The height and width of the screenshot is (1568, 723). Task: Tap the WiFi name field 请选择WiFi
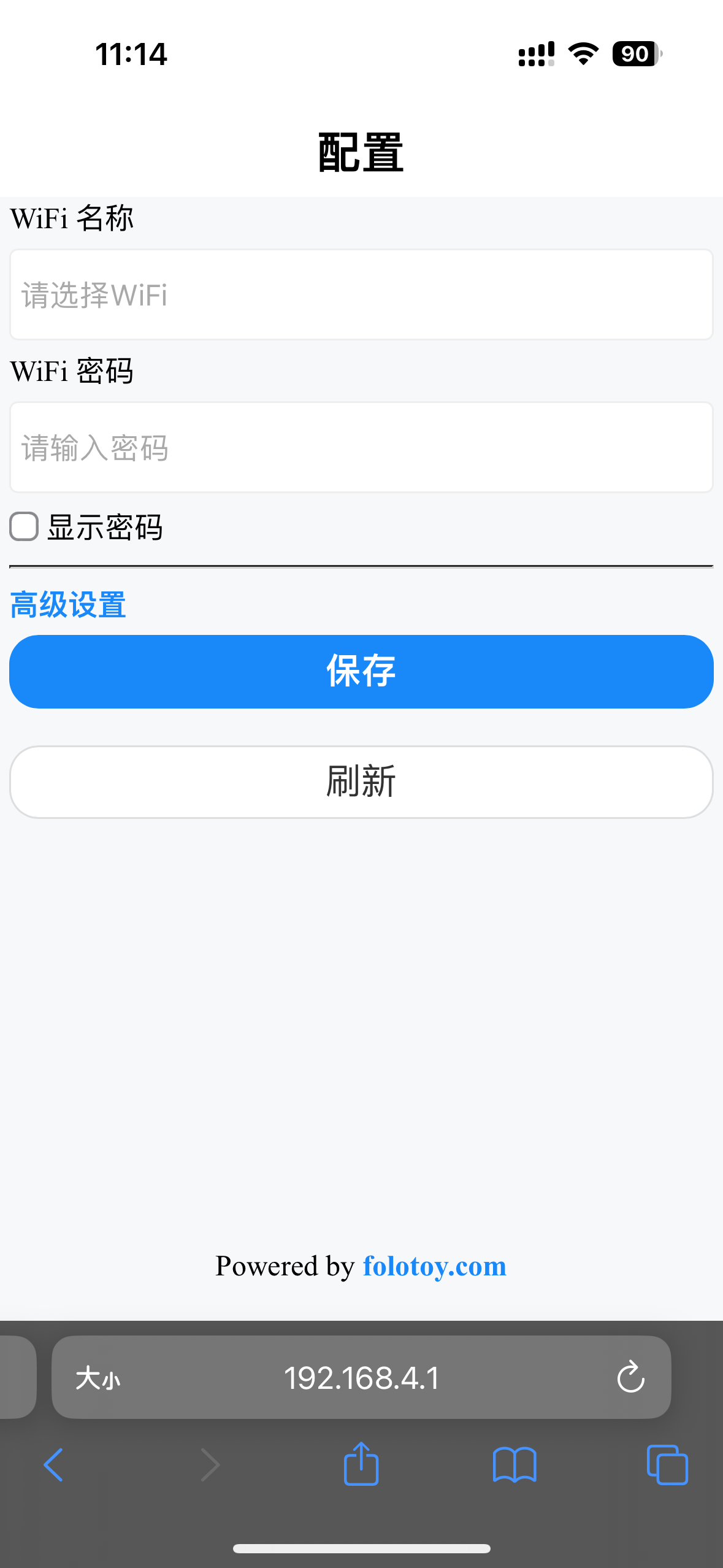pyautogui.click(x=361, y=294)
